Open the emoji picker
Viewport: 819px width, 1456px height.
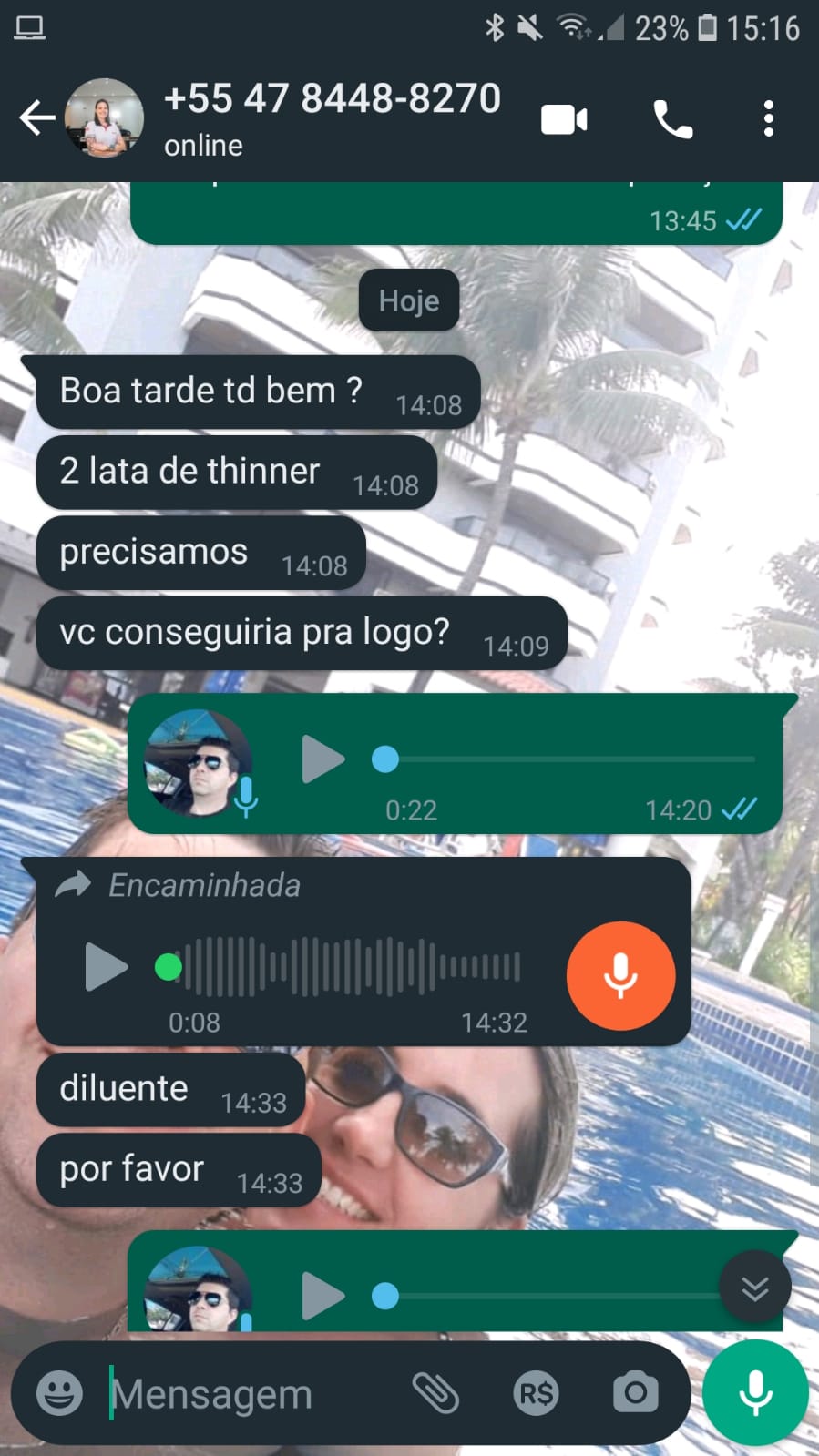point(59,1393)
